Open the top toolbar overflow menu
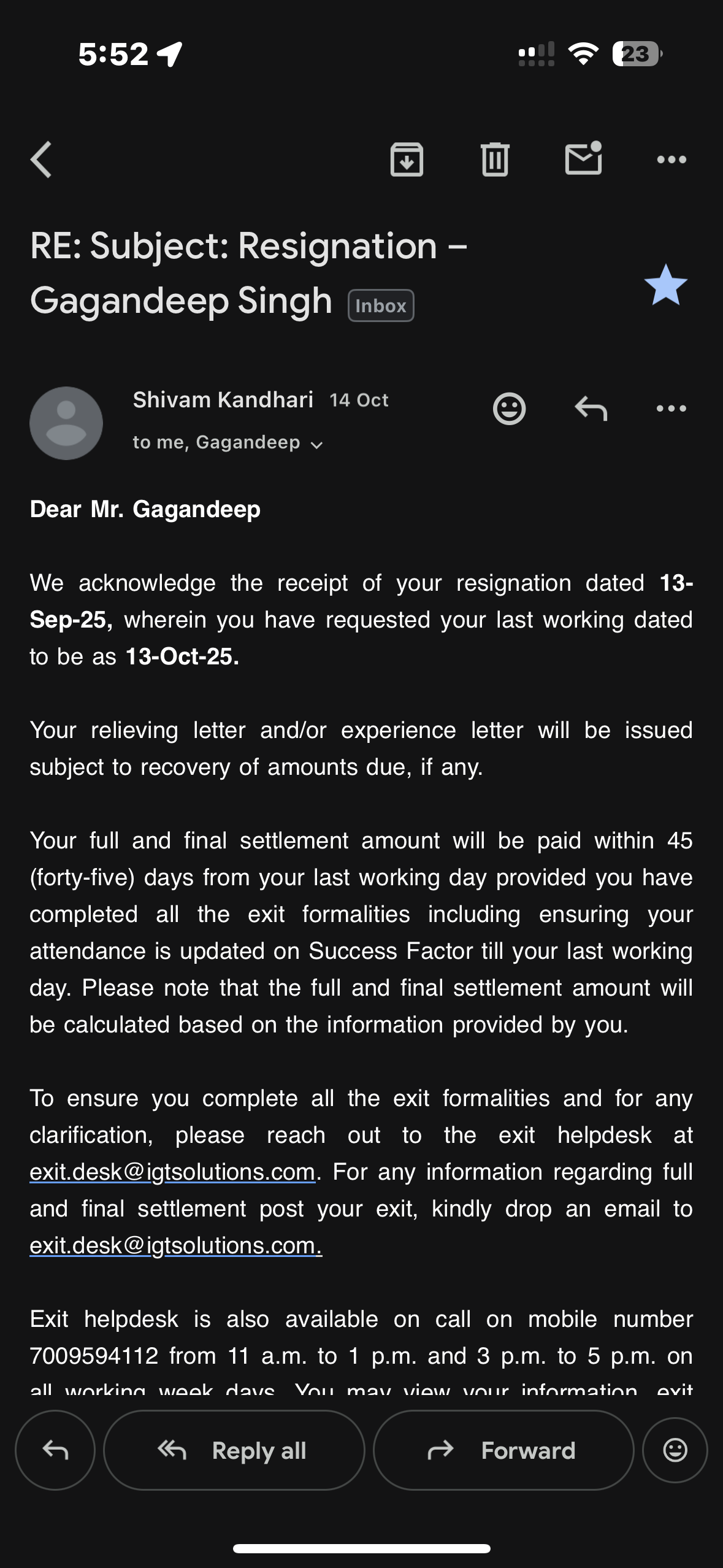This screenshot has width=723, height=1568. pyautogui.click(x=671, y=159)
